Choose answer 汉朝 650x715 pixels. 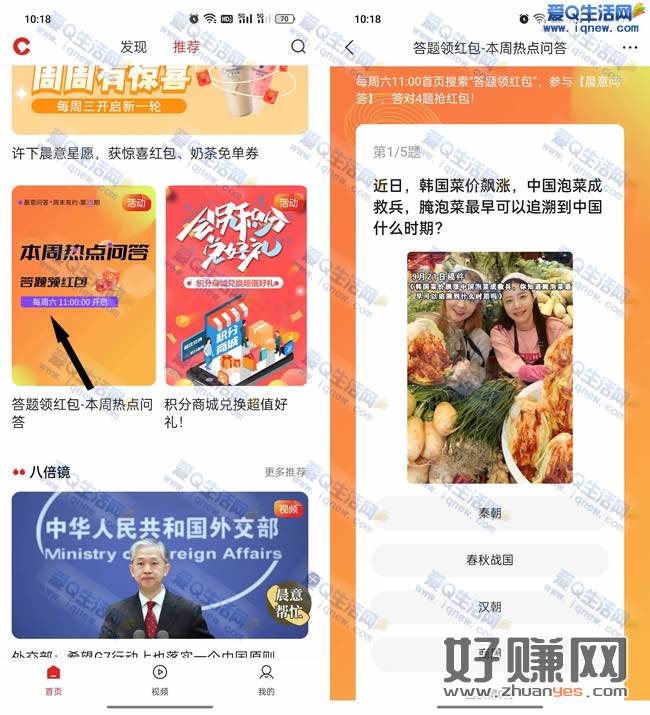click(489, 607)
